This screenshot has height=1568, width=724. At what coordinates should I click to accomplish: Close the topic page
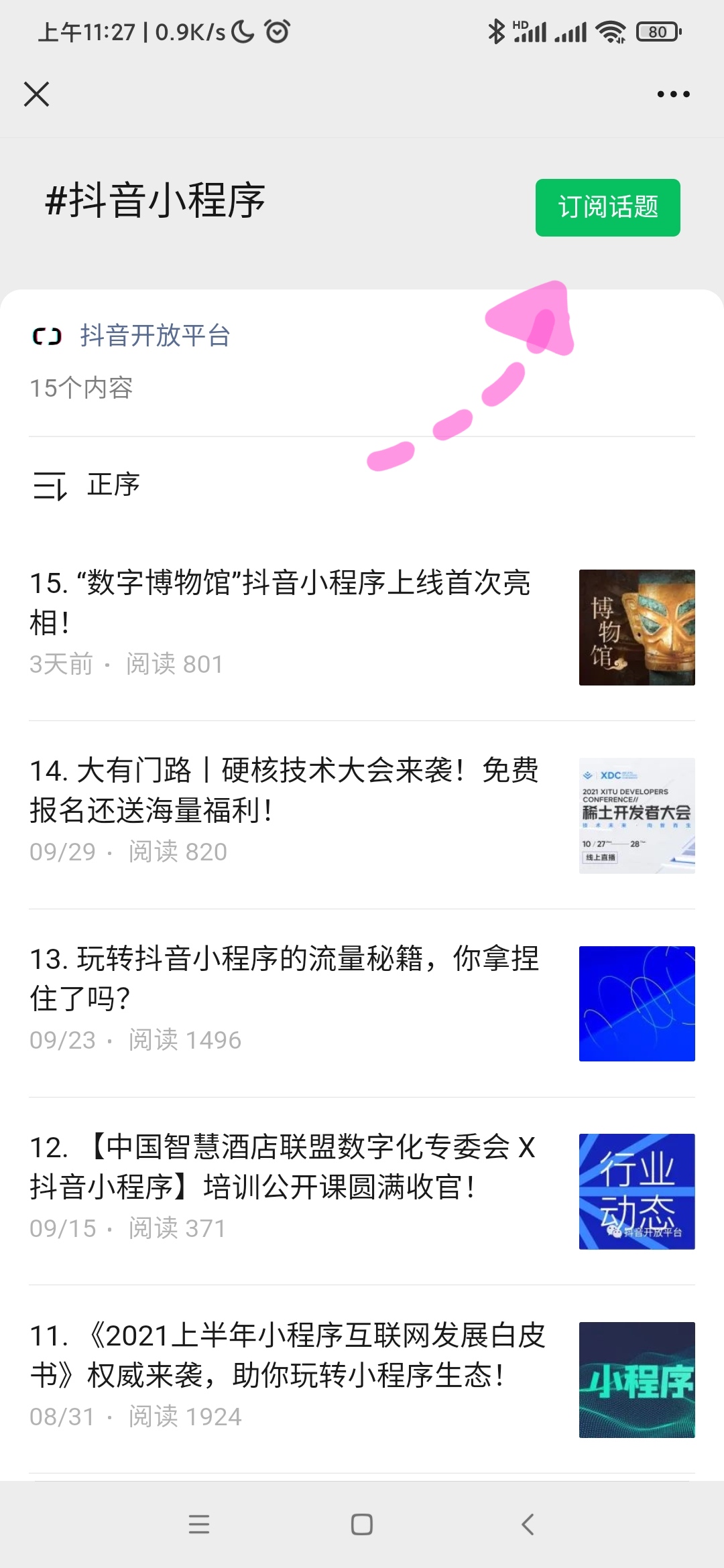coord(37,94)
